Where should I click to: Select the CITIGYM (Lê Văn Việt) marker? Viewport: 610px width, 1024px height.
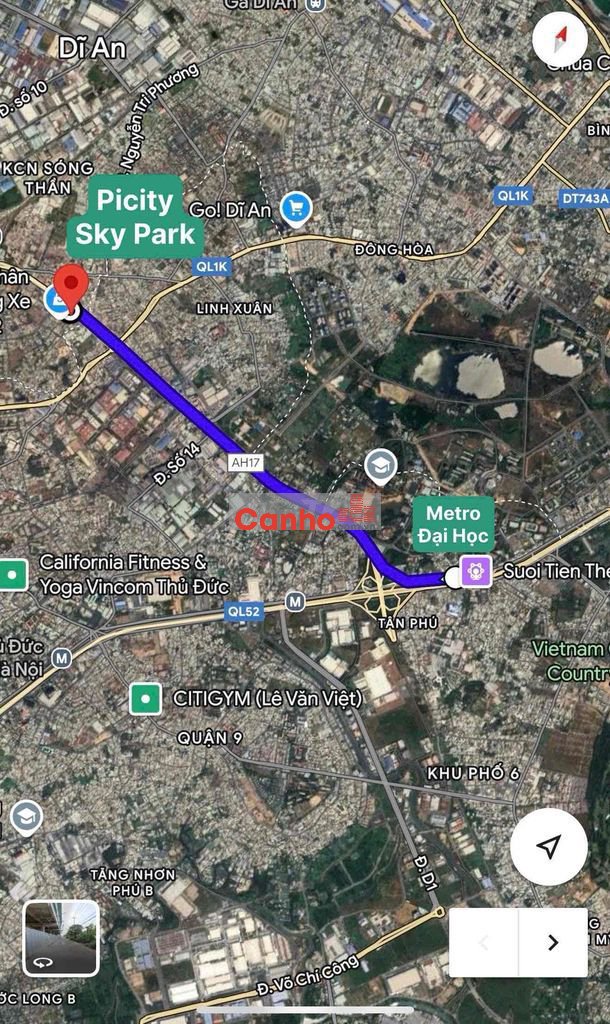point(146,698)
